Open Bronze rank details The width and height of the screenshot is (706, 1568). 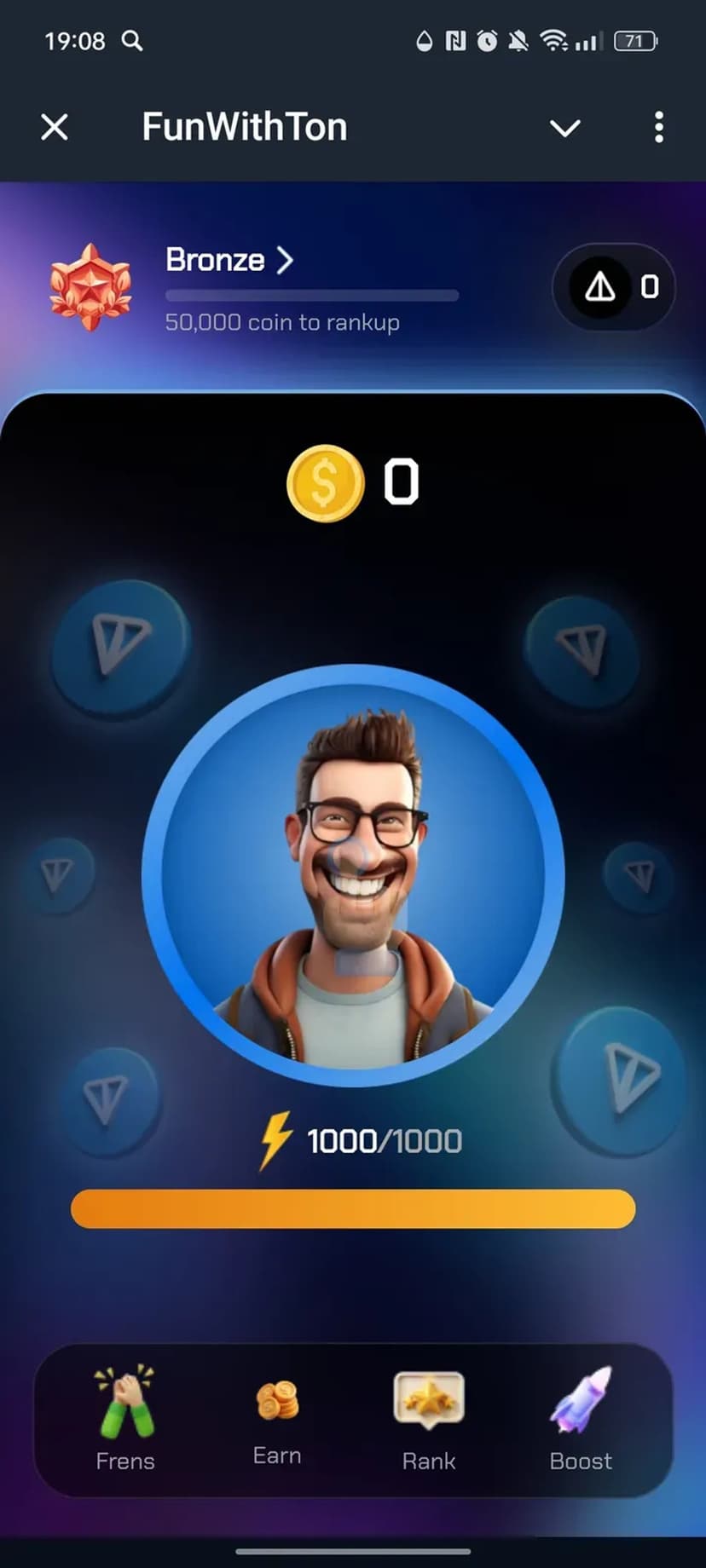[229, 260]
